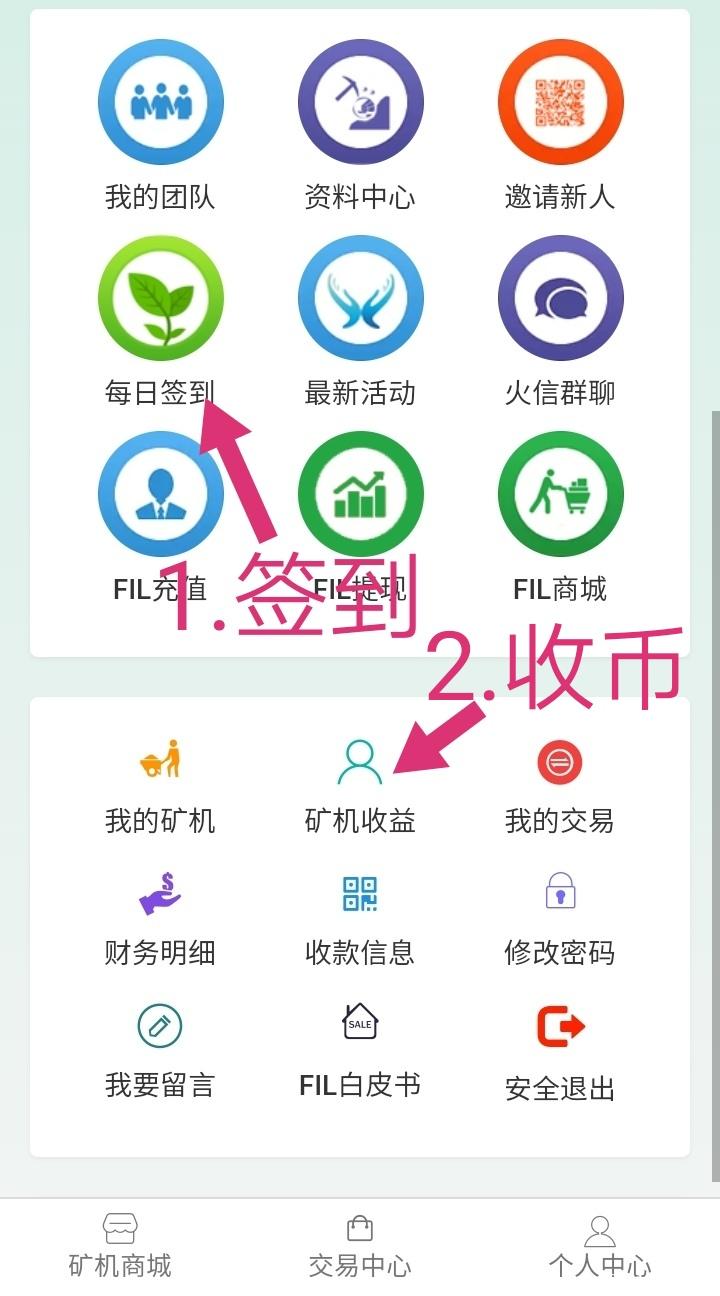
Task: Collect coins in 矿机收益
Action: point(360,785)
